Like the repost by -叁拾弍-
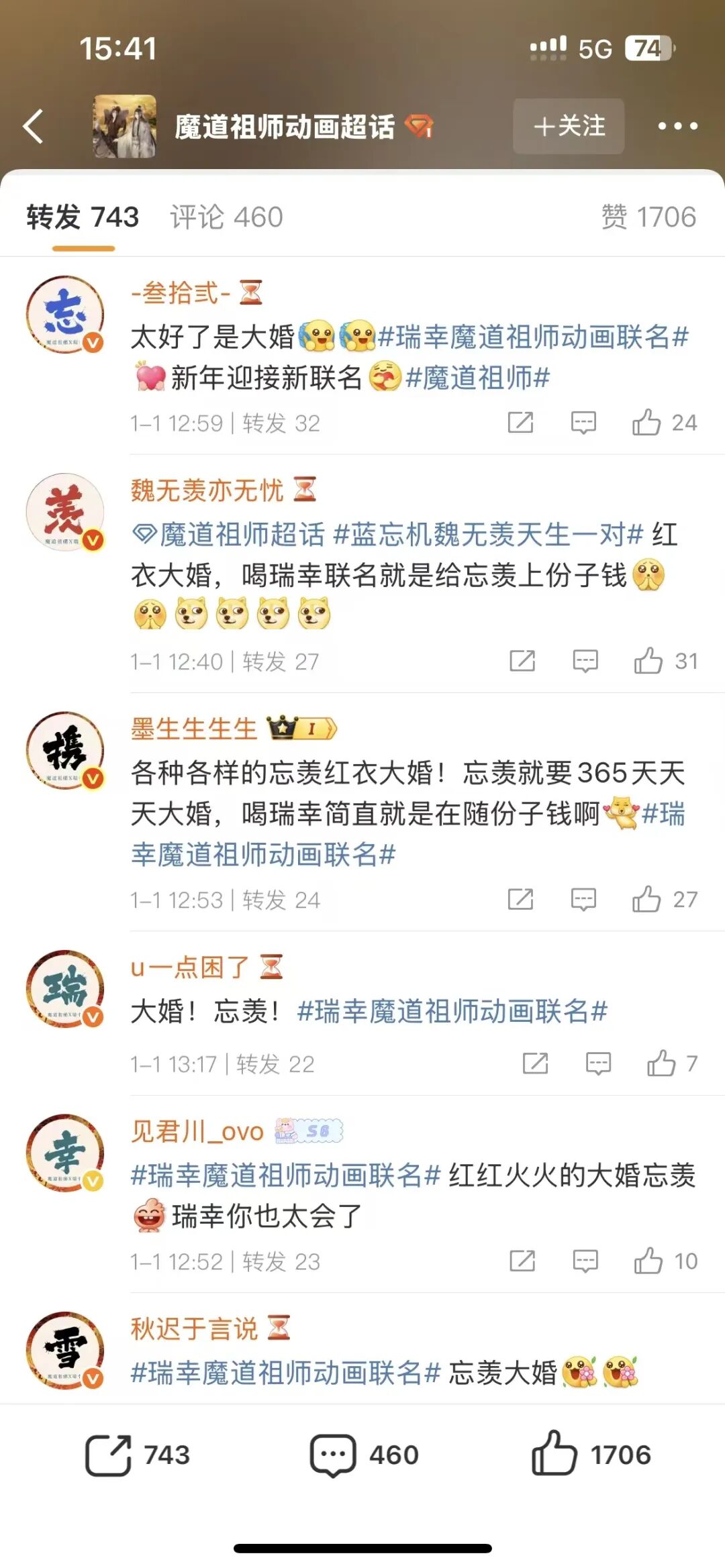725x1568 pixels. click(x=647, y=423)
